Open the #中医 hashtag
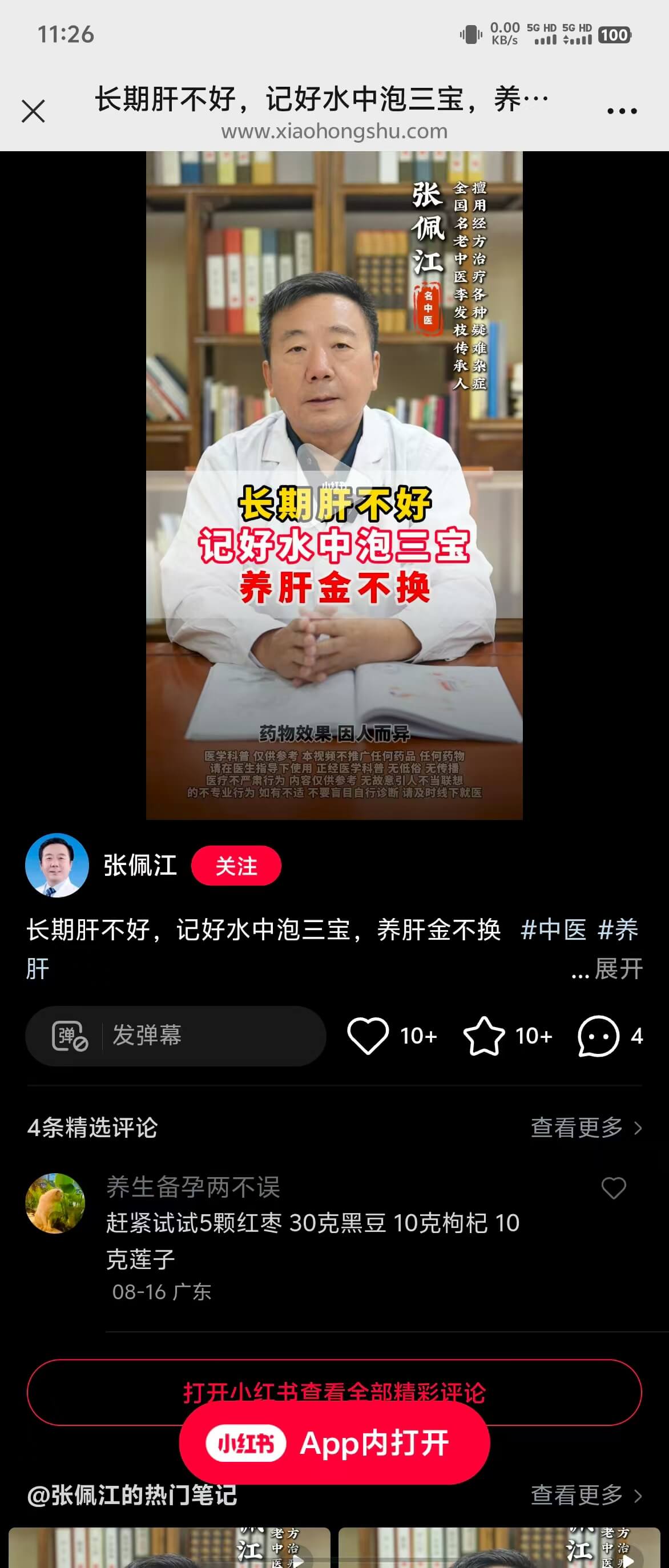 click(553, 930)
